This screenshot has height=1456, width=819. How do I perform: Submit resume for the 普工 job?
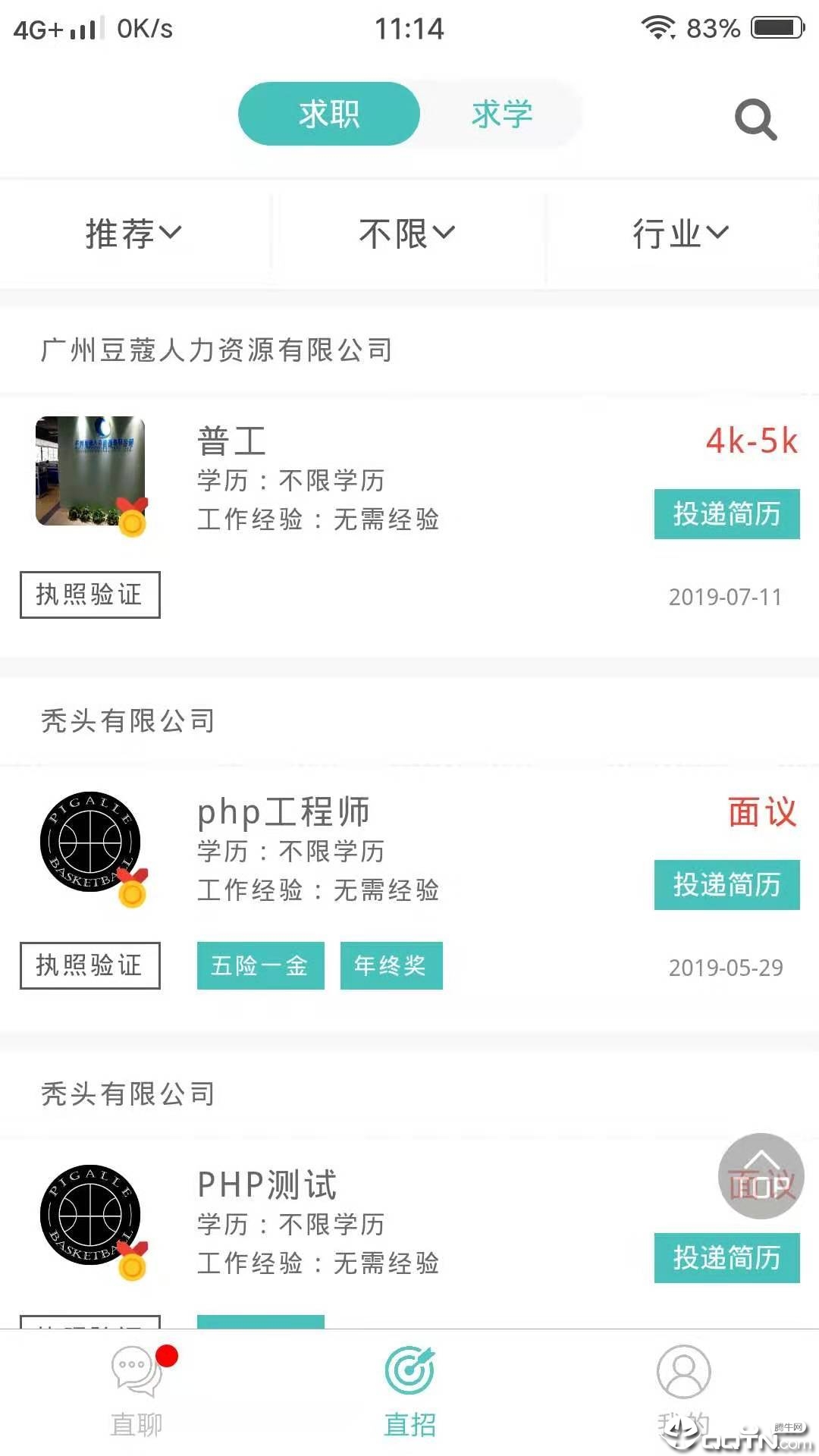pyautogui.click(x=726, y=514)
